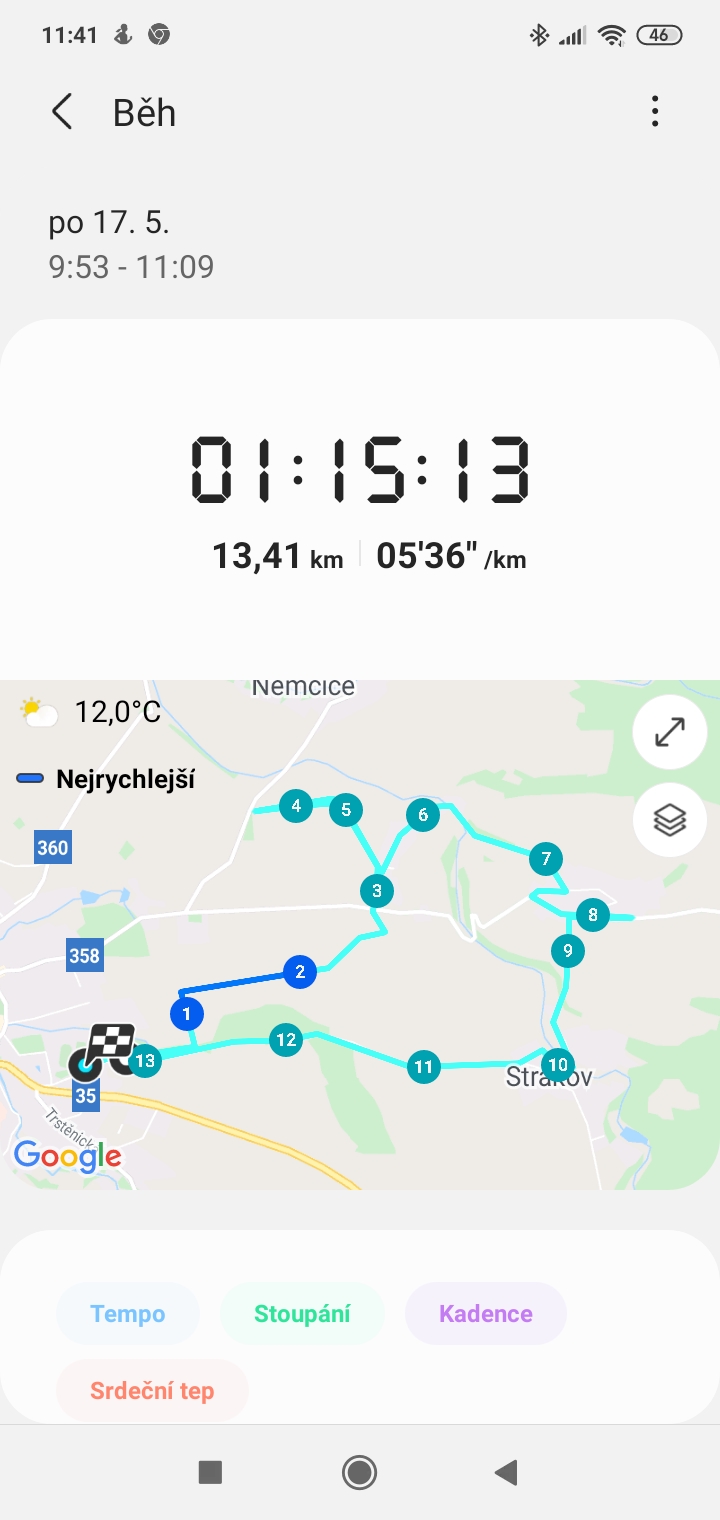Tap the system home button
This screenshot has height=1520, width=720.
click(359, 1472)
